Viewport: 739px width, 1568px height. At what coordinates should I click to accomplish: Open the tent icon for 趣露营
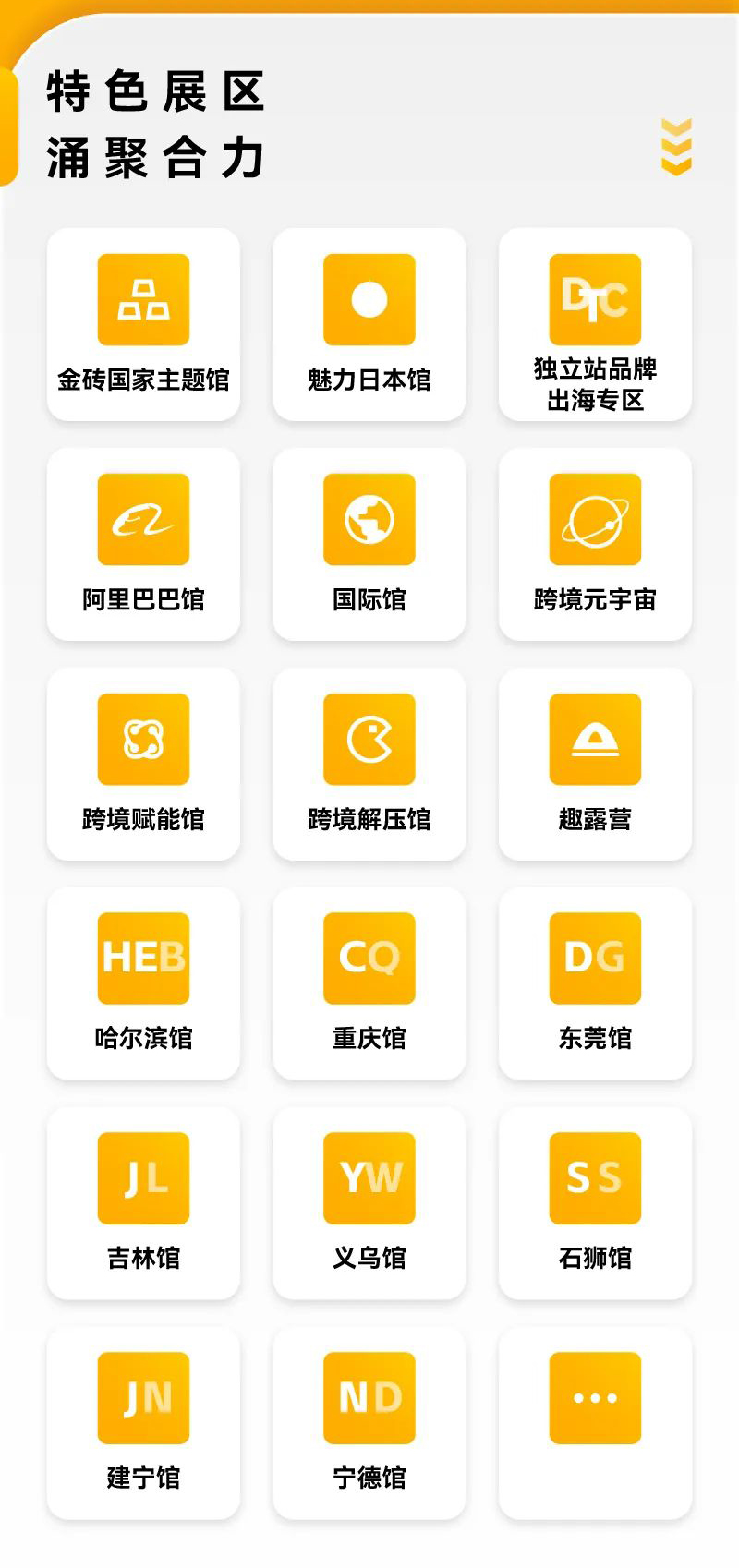click(594, 737)
